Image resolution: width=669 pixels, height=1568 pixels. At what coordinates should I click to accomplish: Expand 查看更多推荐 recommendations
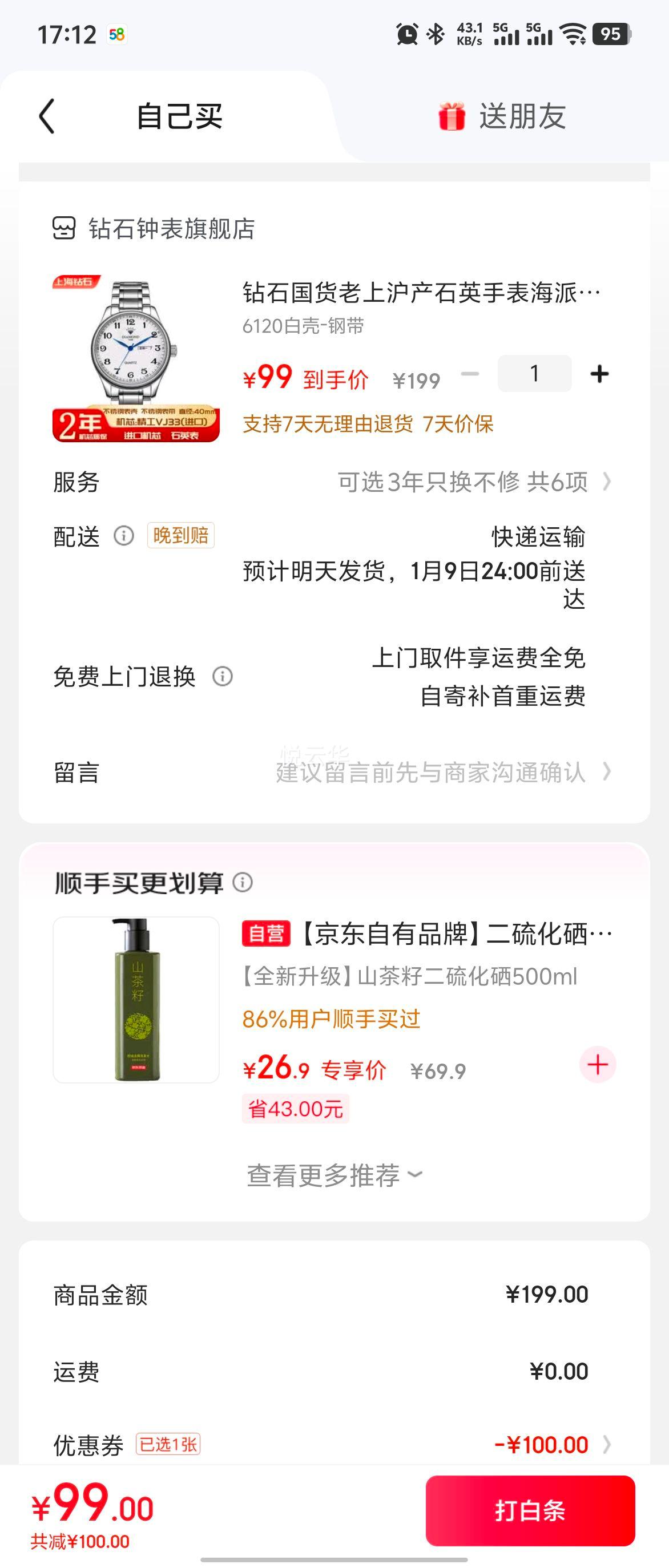tap(333, 1175)
